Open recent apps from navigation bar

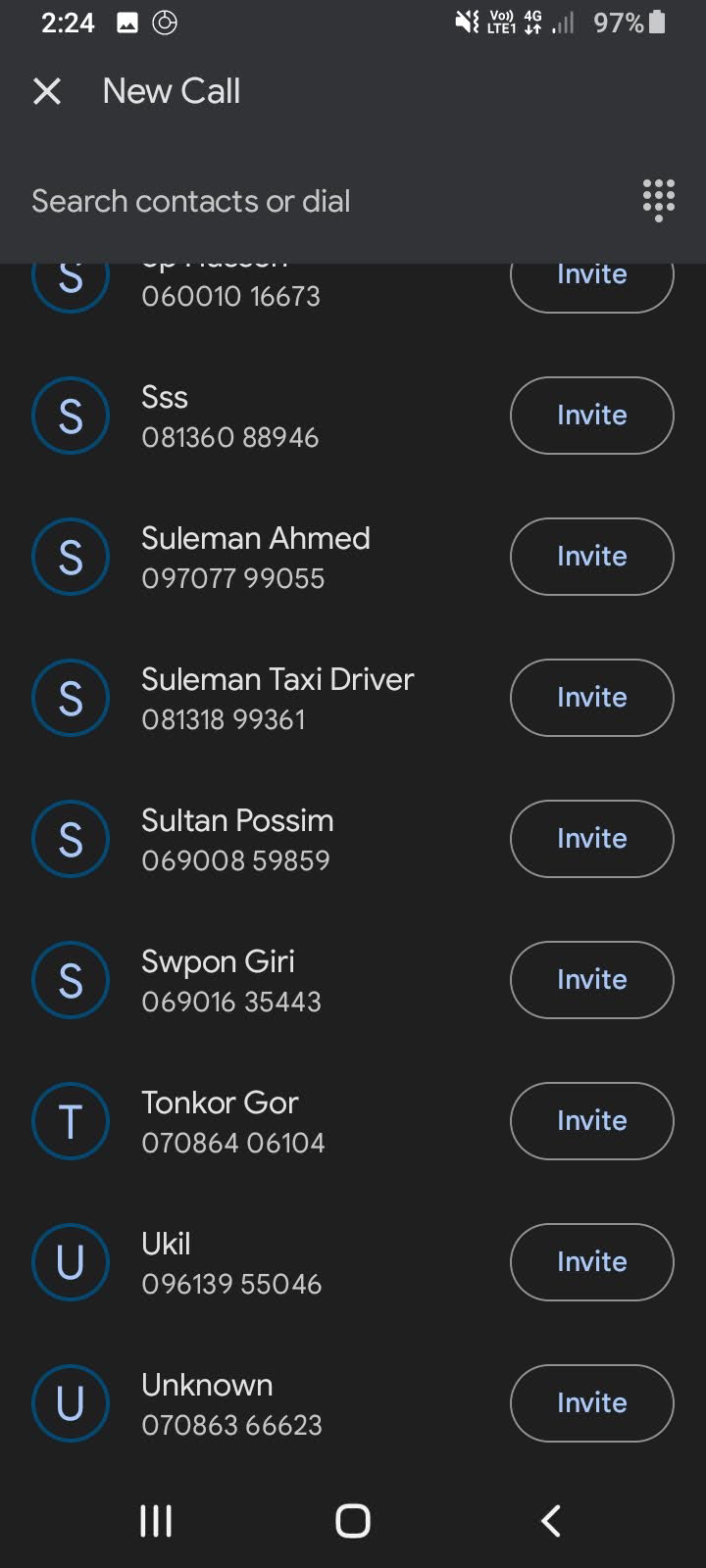(156, 1521)
